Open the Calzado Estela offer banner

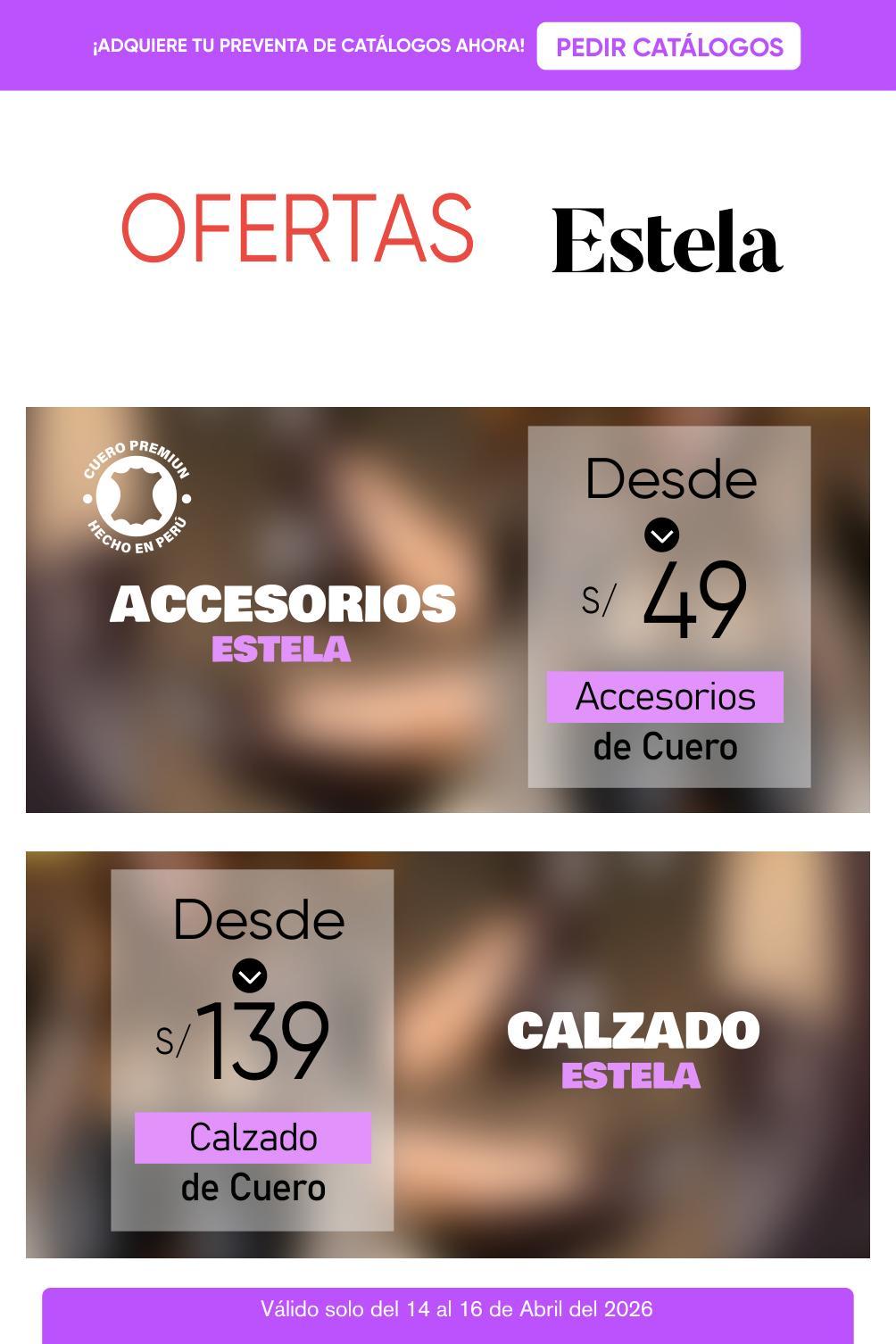(x=447, y=1054)
